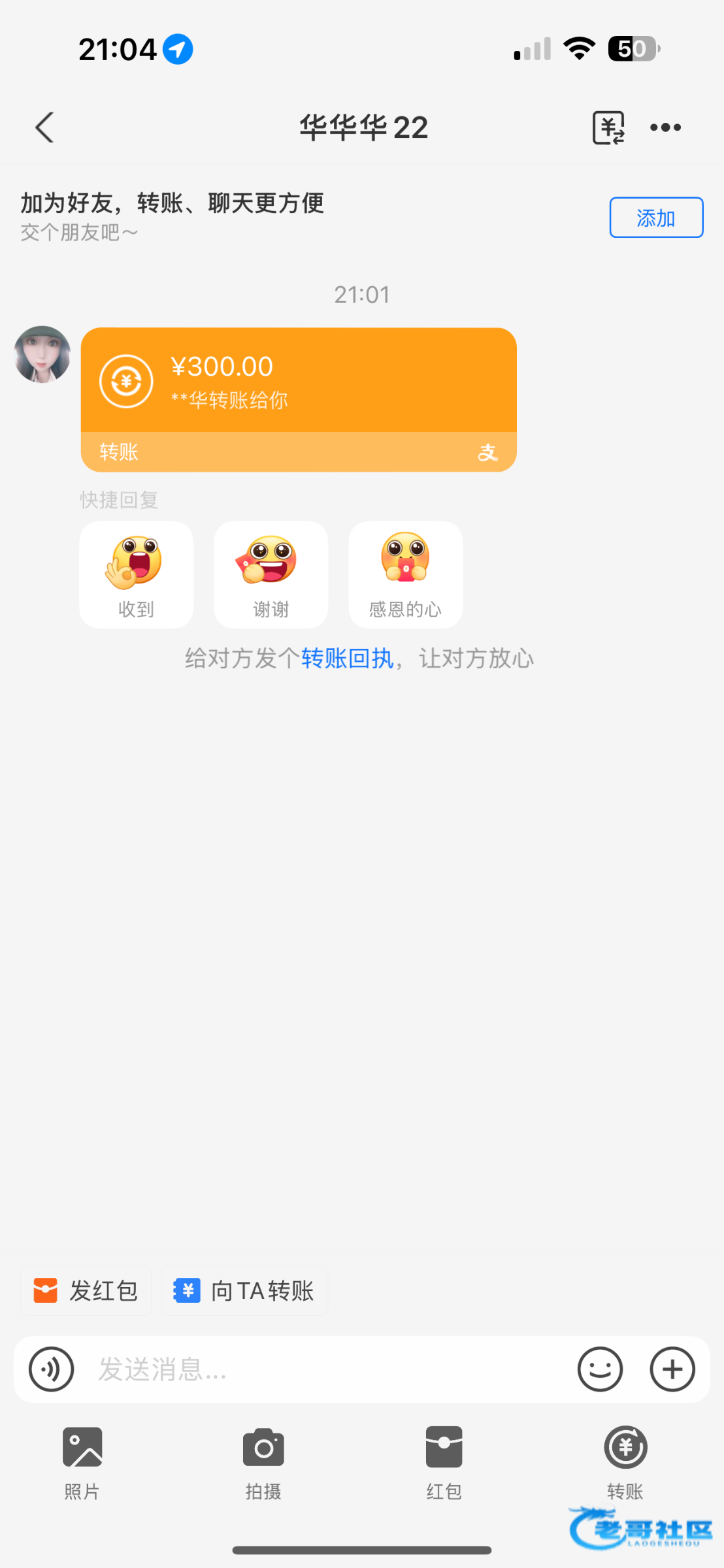This screenshot has height=1568, width=724.
Task: Select the 向TA转账 chip
Action: pyautogui.click(x=245, y=1290)
